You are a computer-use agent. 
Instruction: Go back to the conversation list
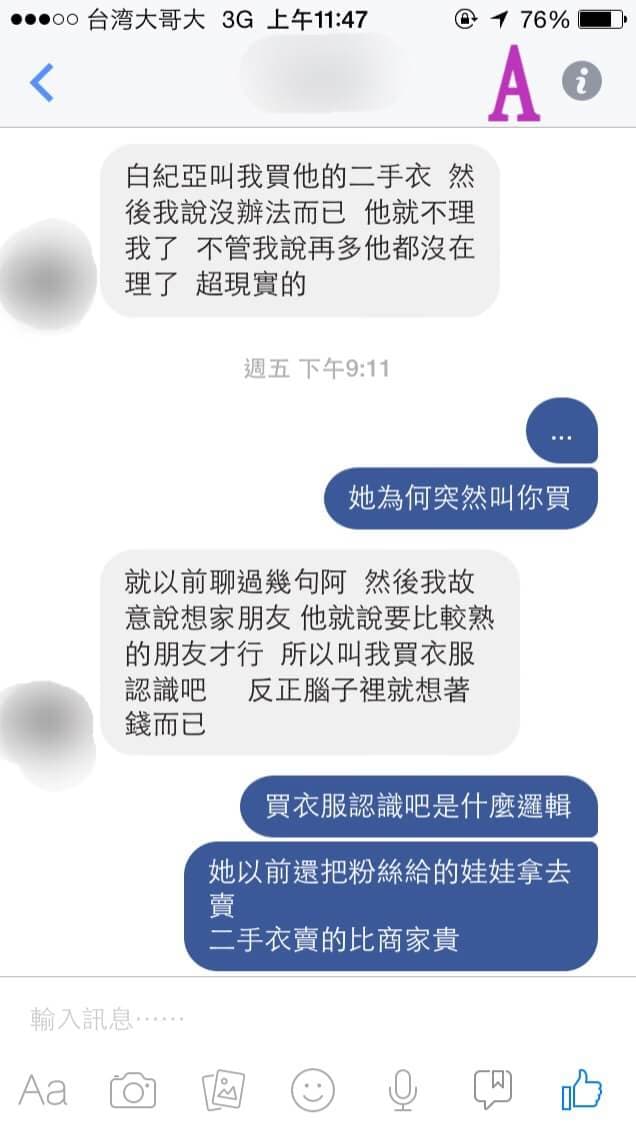pos(42,82)
